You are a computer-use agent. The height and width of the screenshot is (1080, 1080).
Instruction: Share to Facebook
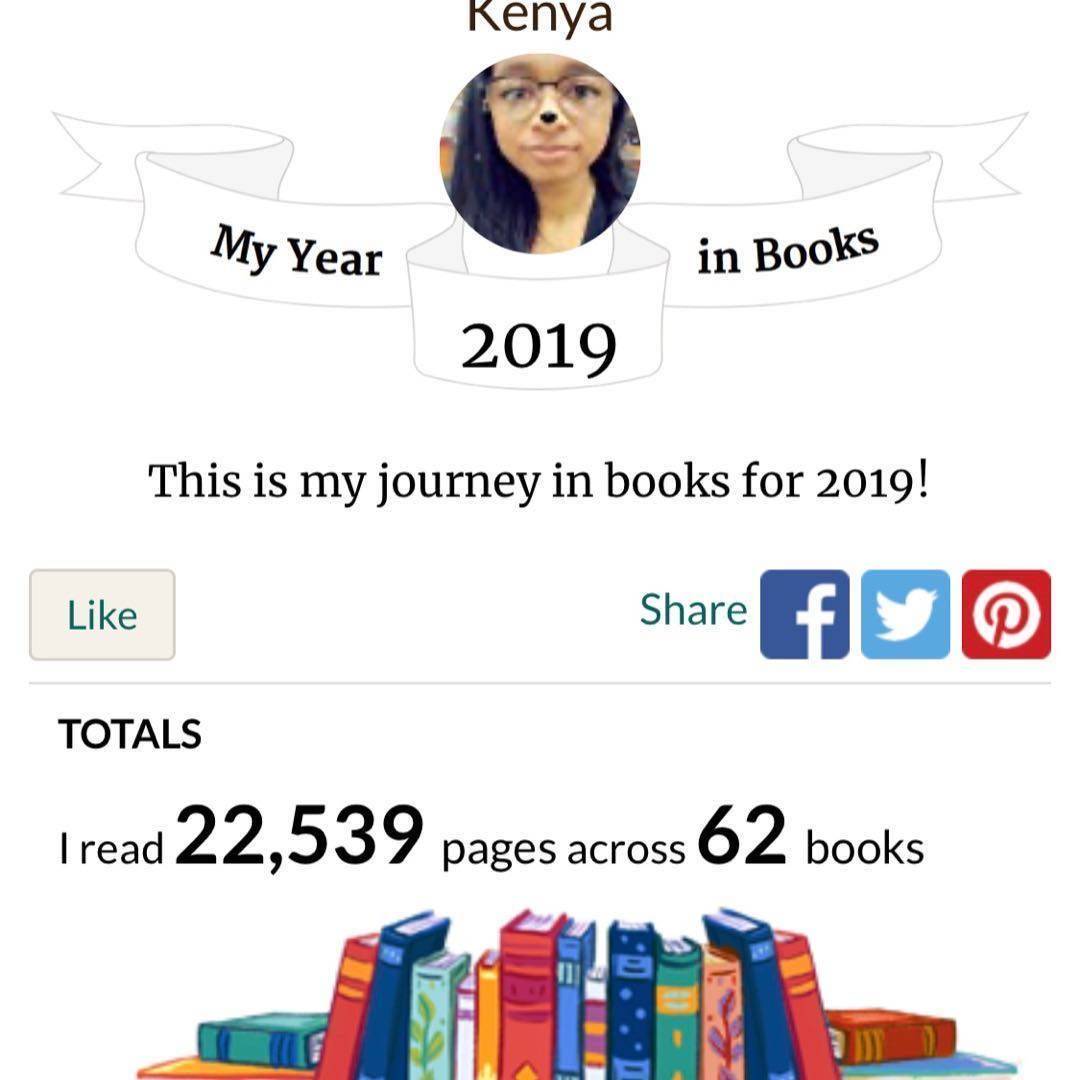[x=804, y=614]
